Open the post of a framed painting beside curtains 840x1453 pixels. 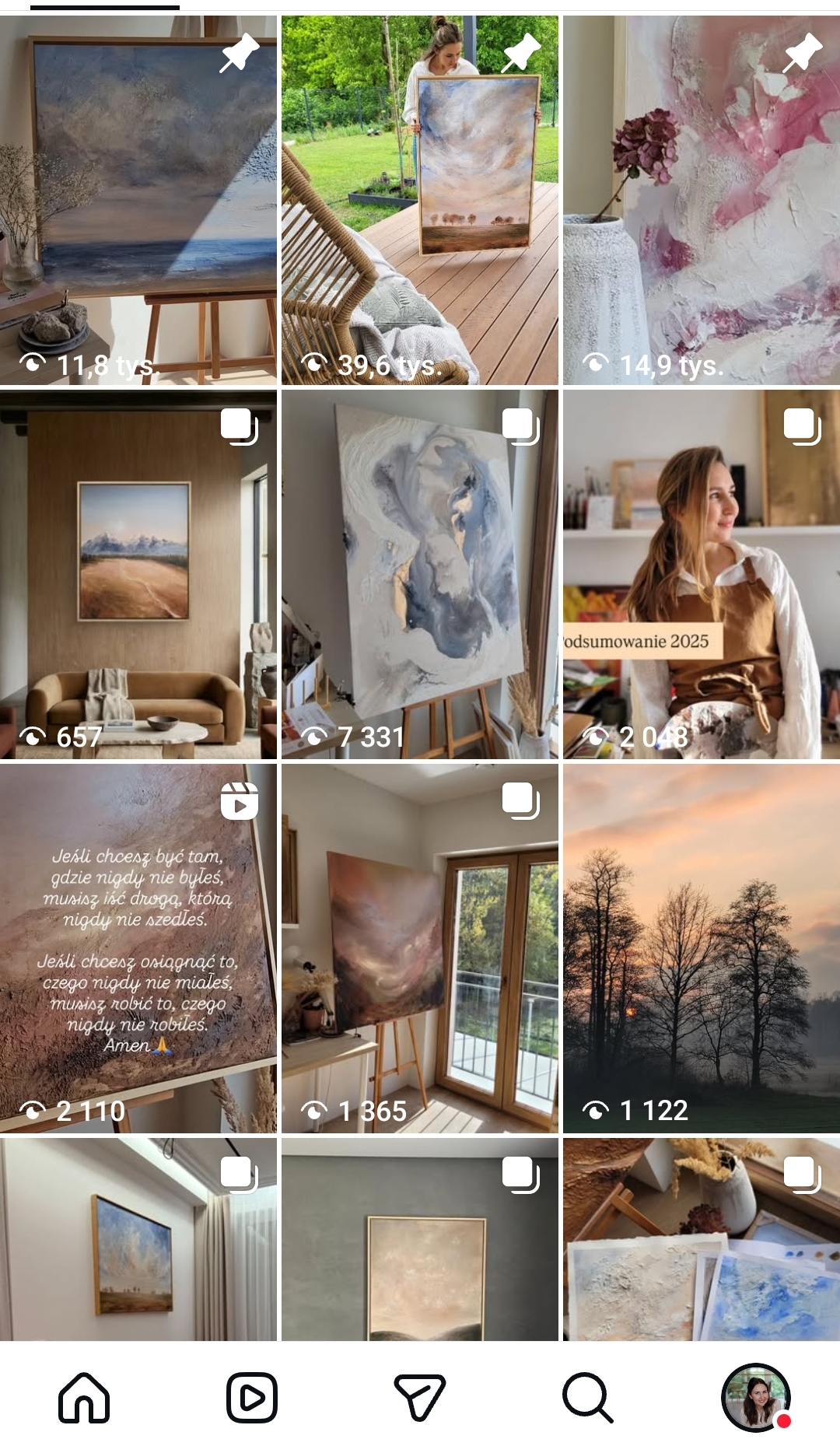138,1239
